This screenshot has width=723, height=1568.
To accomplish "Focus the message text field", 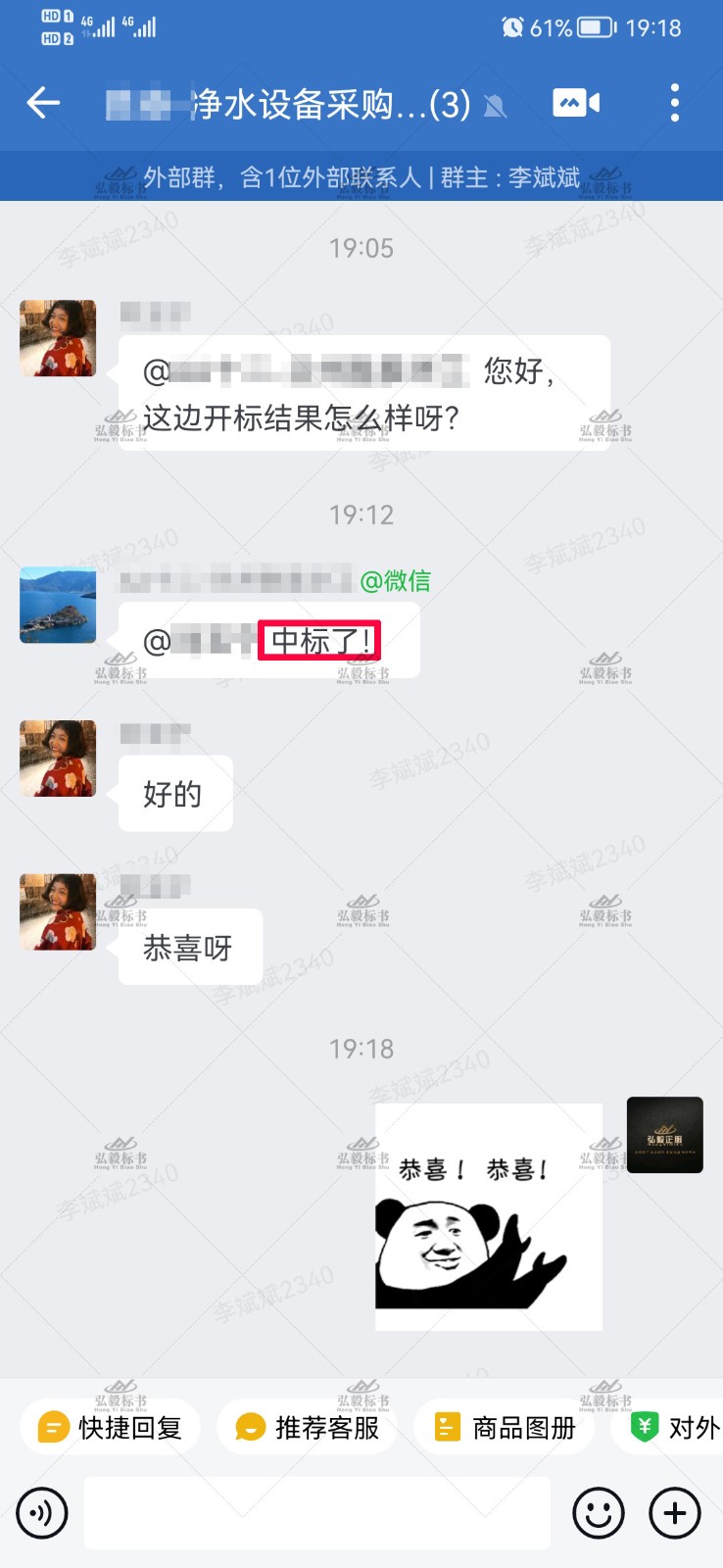I will pos(316,1513).
